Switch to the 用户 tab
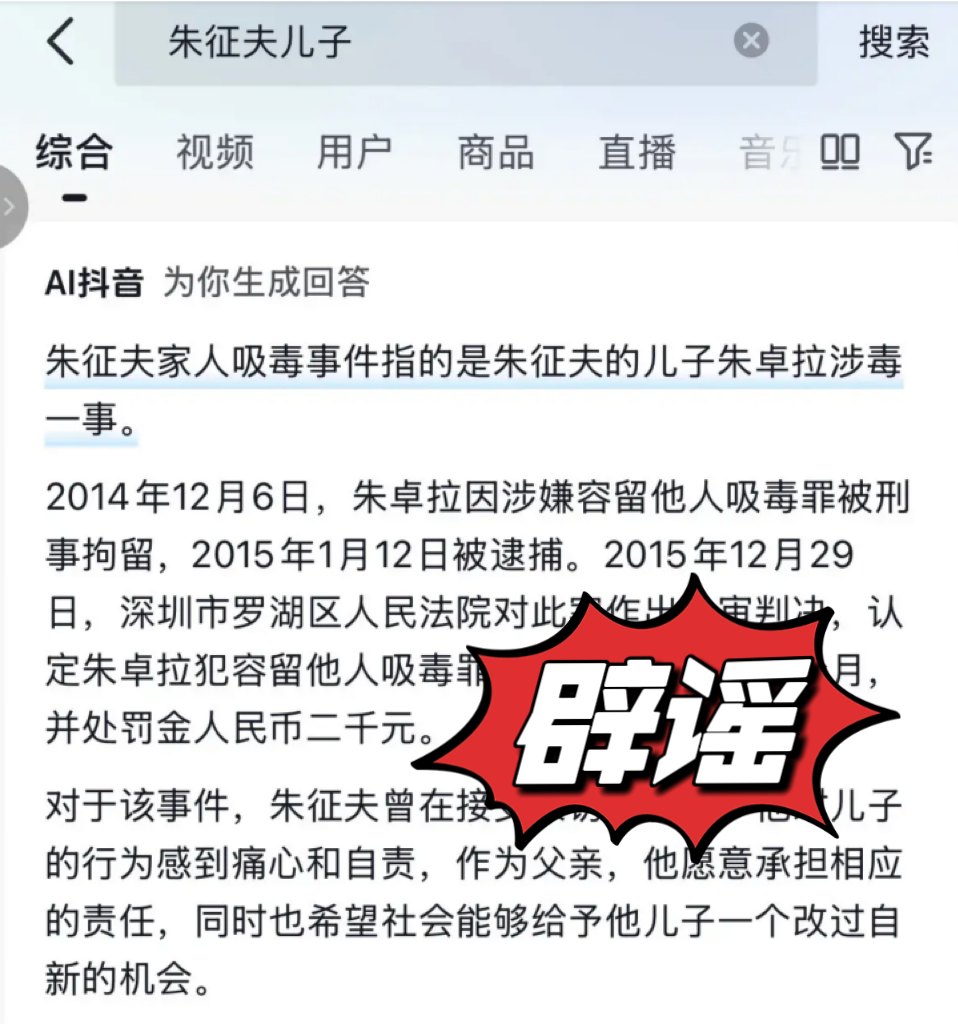This screenshot has height=1024, width=958. click(x=354, y=153)
